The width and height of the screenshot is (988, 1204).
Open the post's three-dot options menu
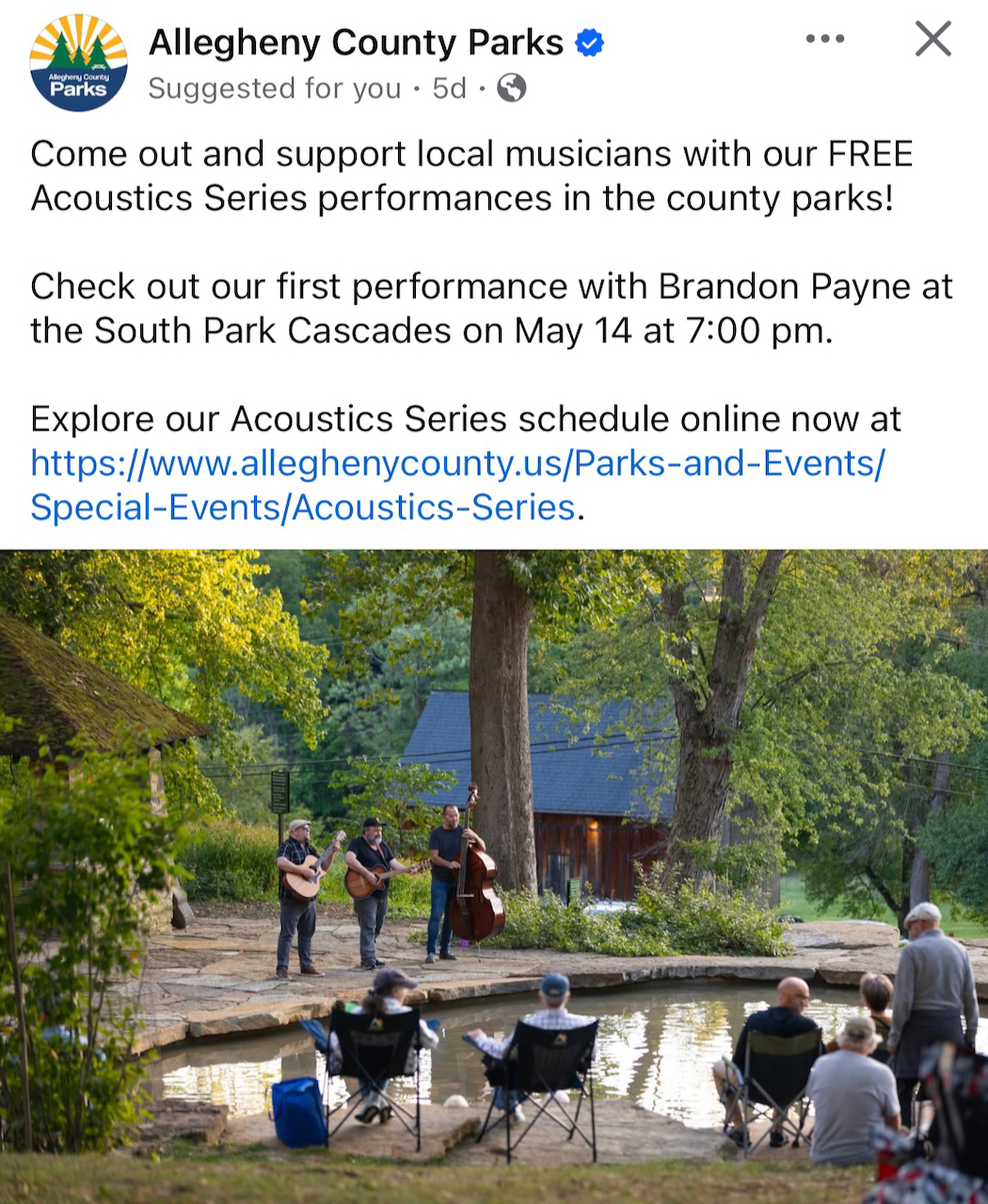click(825, 40)
